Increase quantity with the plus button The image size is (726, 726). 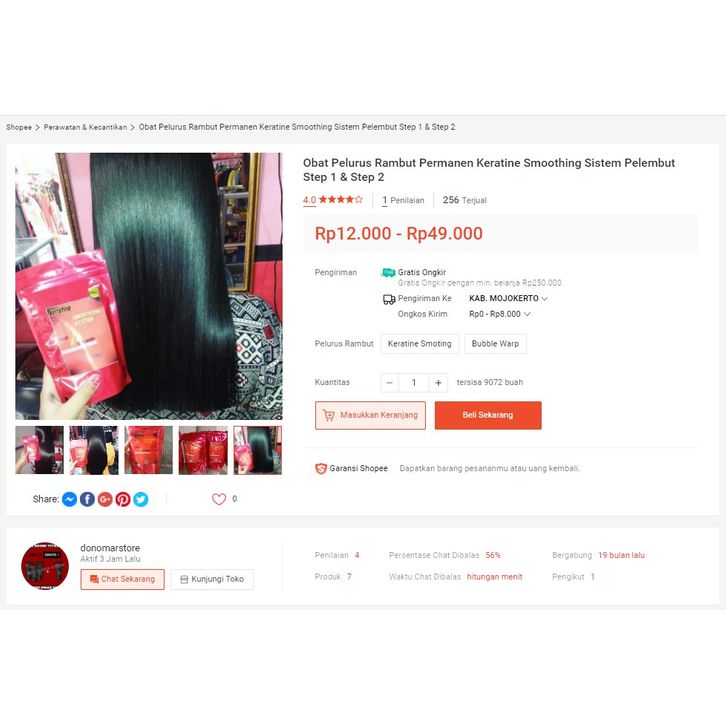[438, 383]
